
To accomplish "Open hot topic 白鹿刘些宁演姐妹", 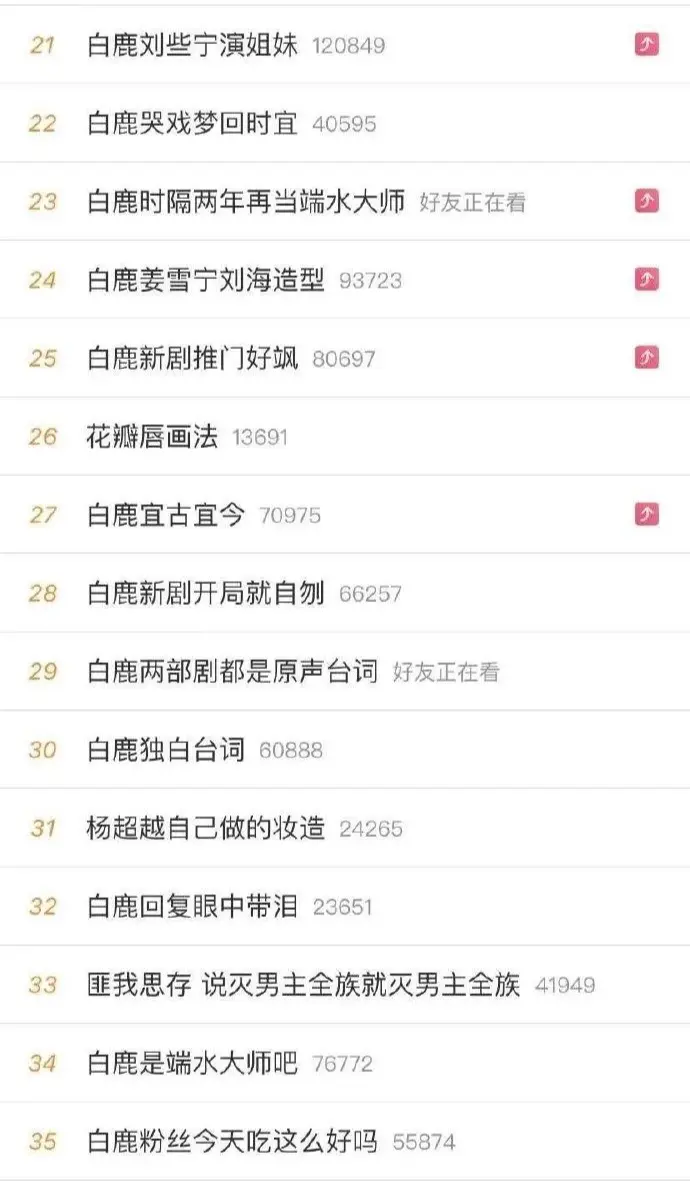I will coord(193,45).
